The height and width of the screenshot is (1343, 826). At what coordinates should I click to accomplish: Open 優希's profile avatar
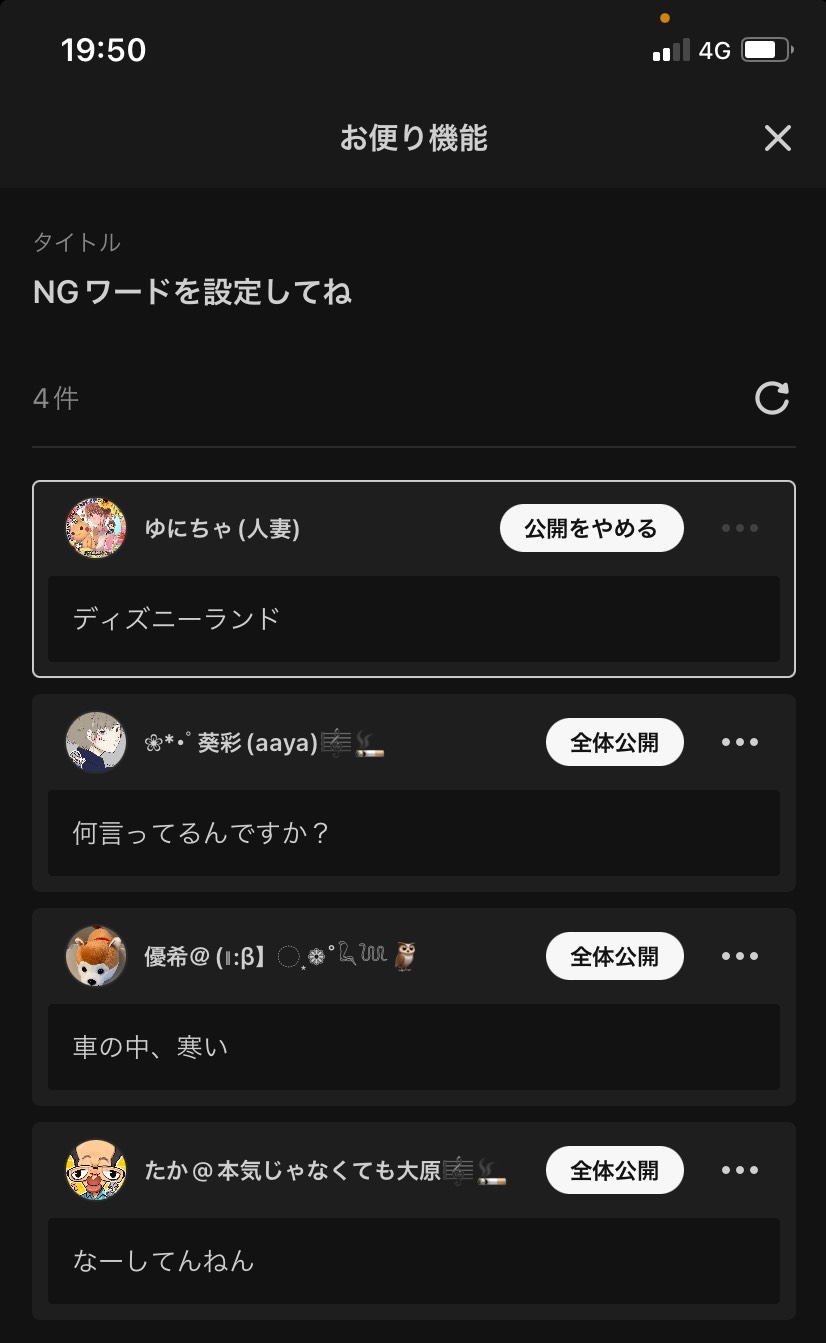click(x=96, y=956)
